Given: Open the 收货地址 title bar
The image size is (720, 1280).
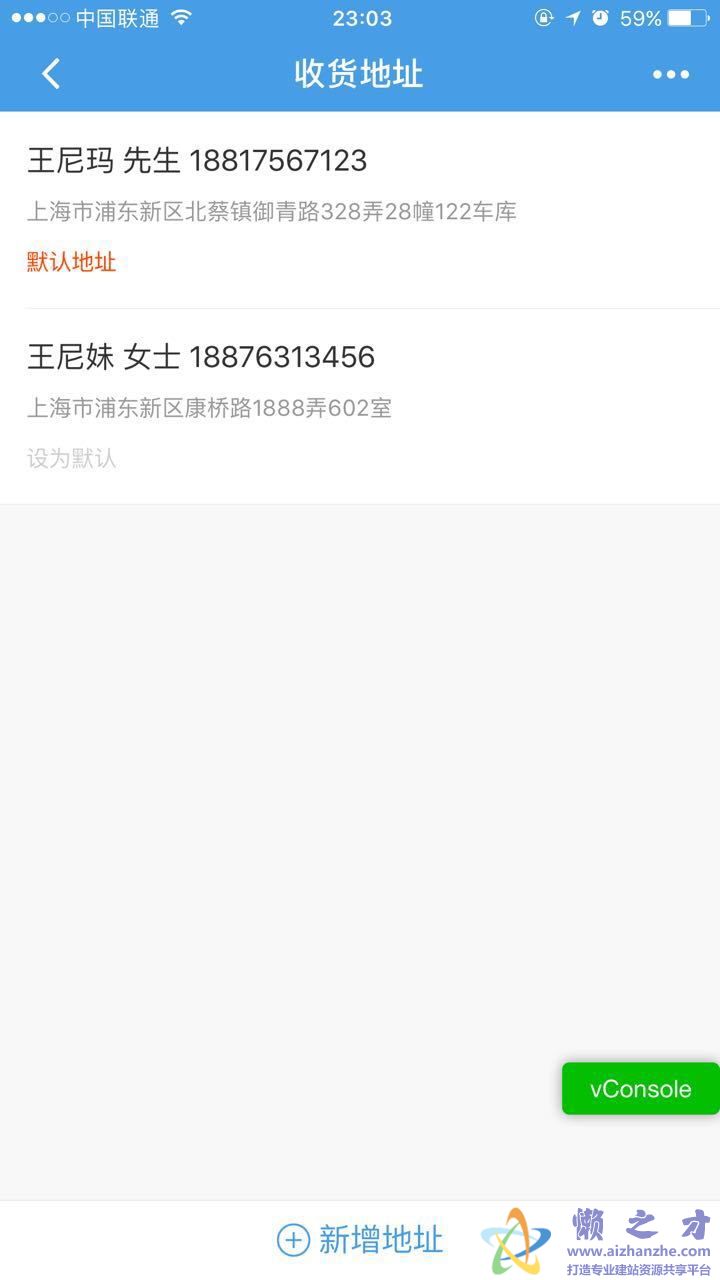Looking at the screenshot, I should (x=360, y=73).
